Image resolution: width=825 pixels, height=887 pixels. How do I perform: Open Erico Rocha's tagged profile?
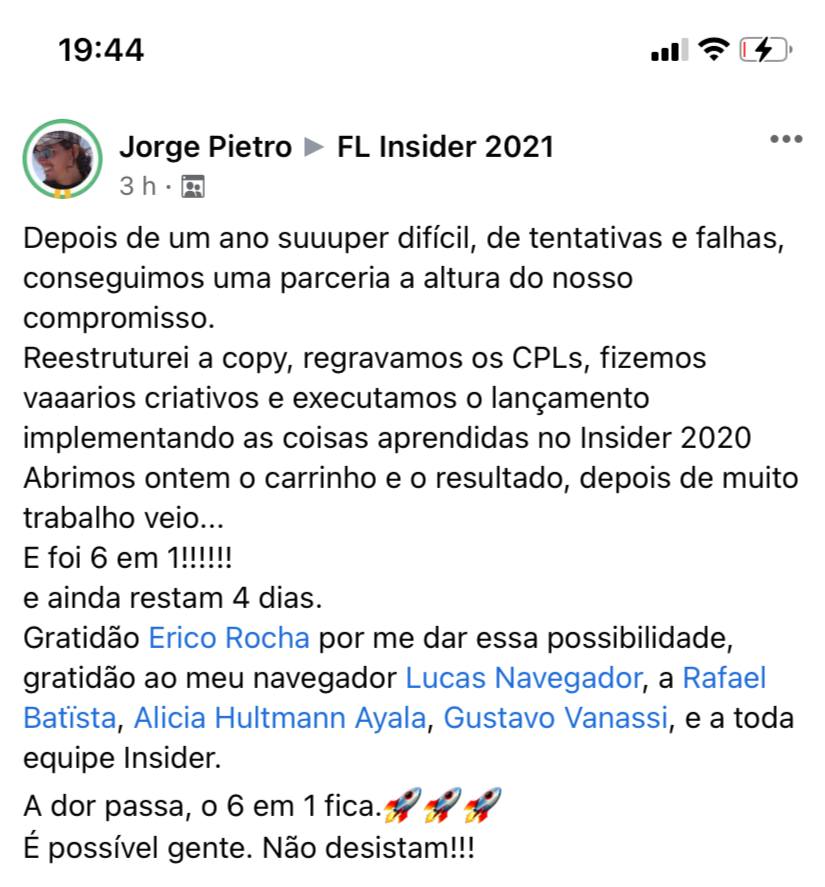tap(229, 637)
